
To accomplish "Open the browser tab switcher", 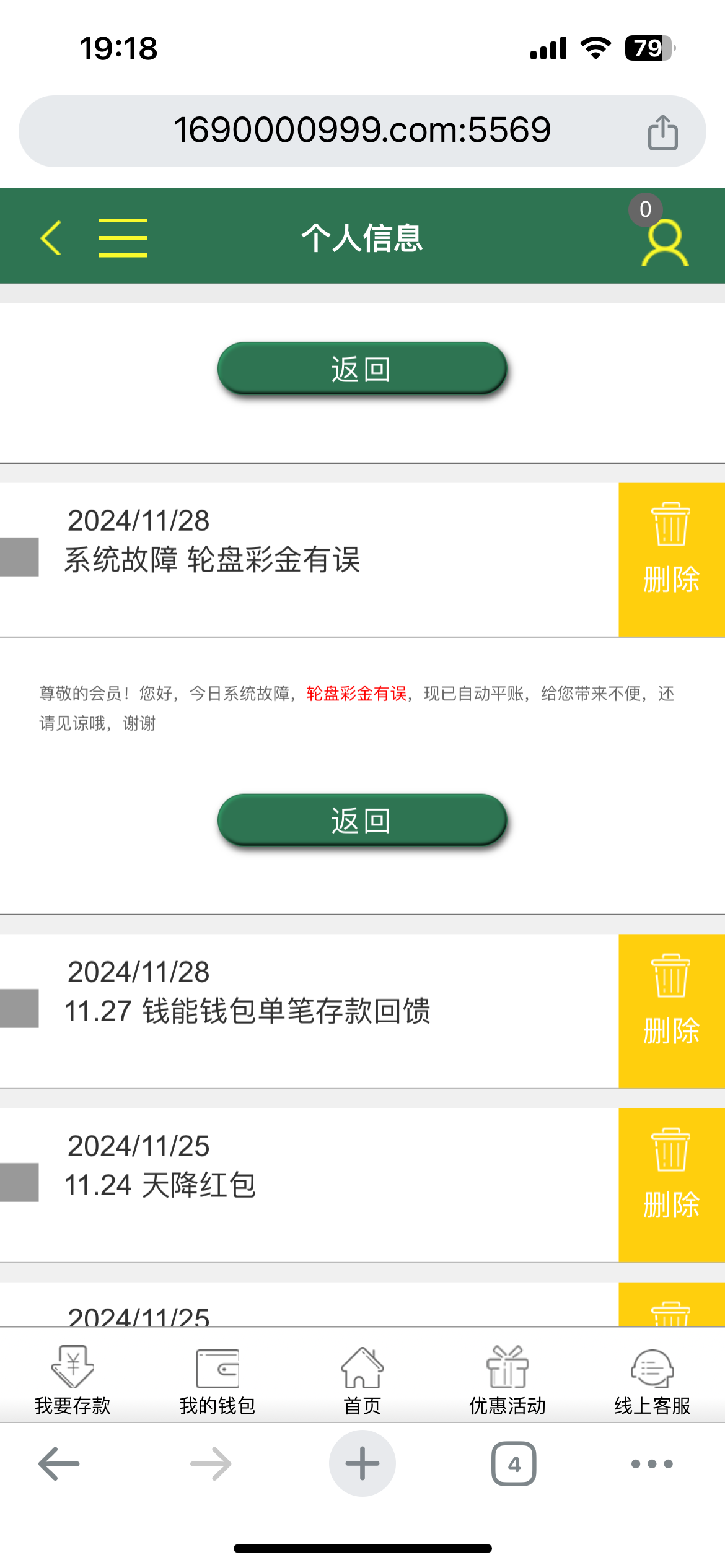I will (514, 1463).
